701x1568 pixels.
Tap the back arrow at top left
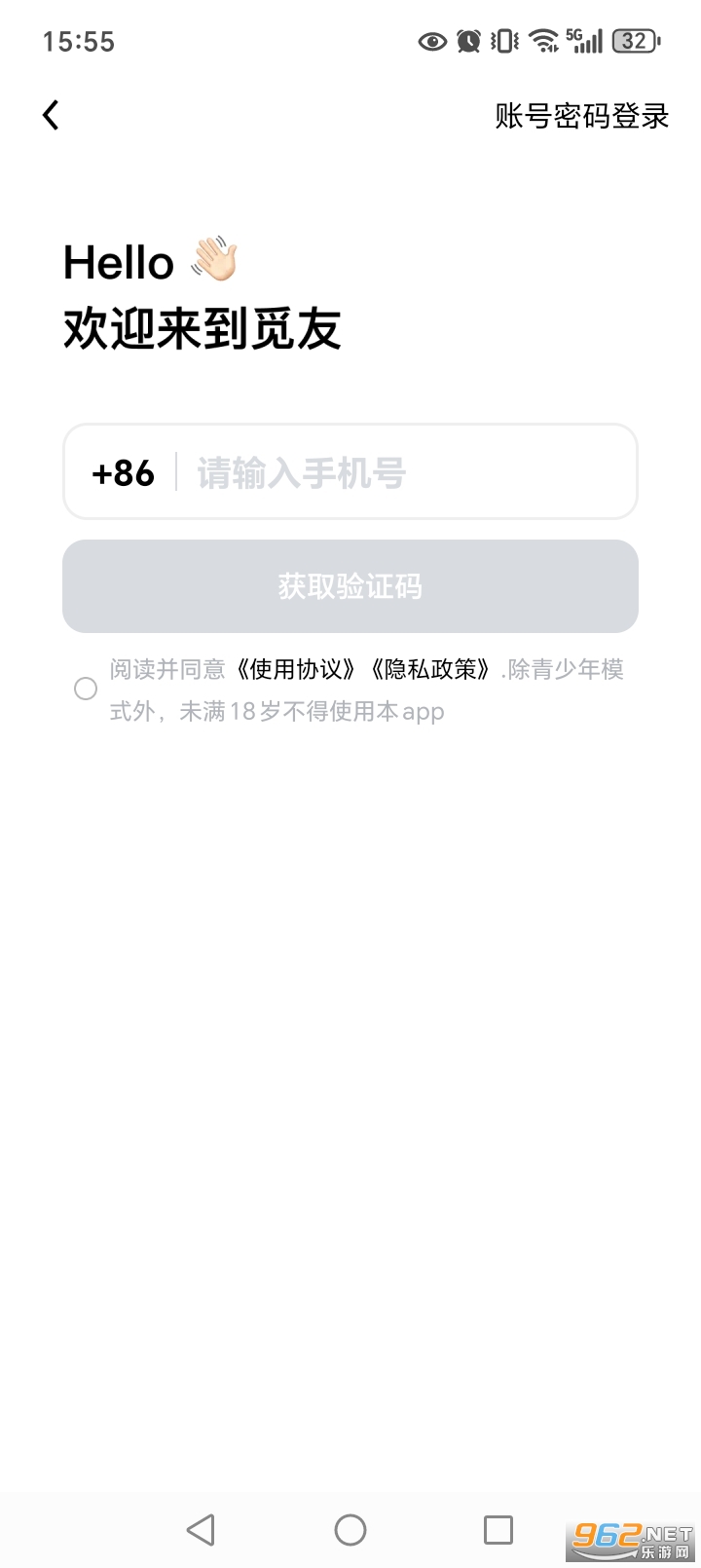tap(51, 114)
